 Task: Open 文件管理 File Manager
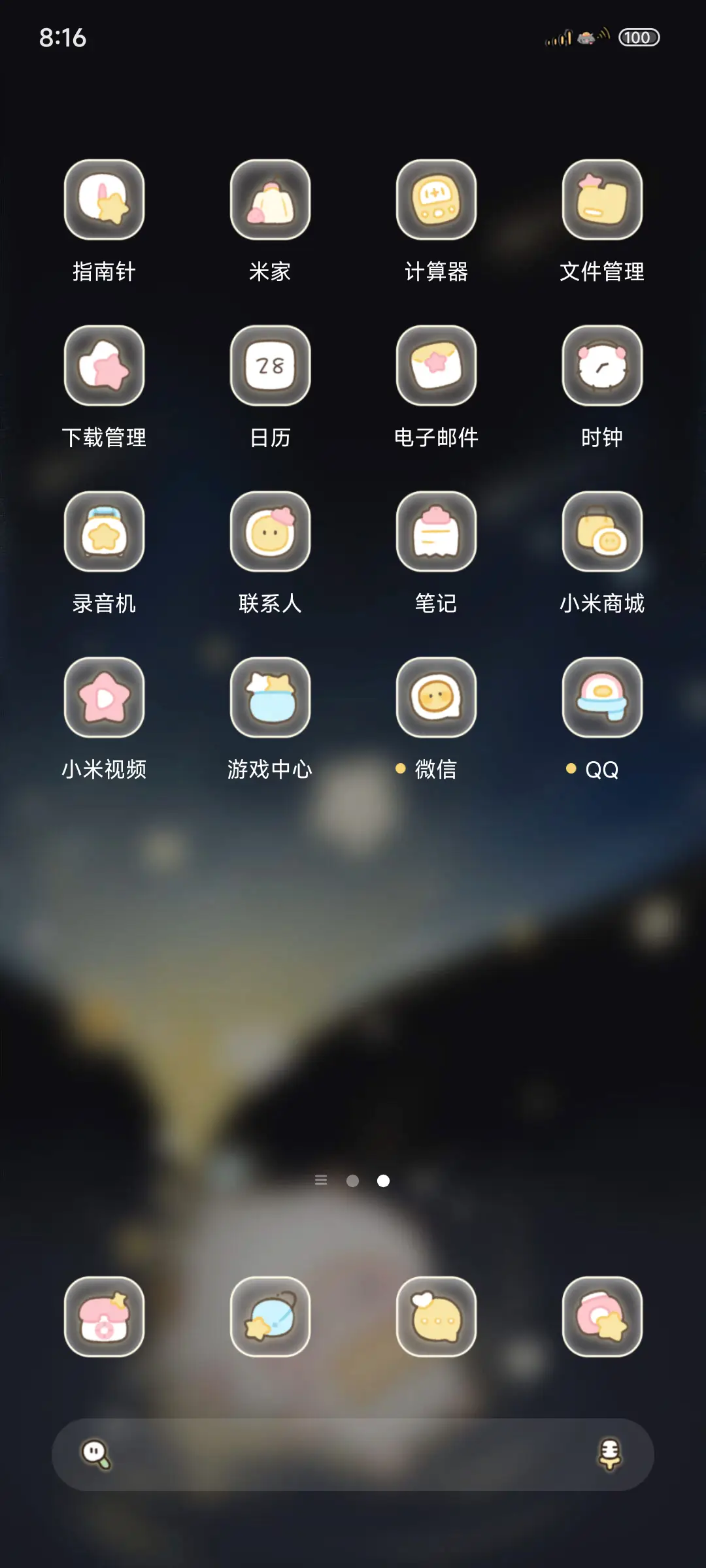click(x=602, y=201)
